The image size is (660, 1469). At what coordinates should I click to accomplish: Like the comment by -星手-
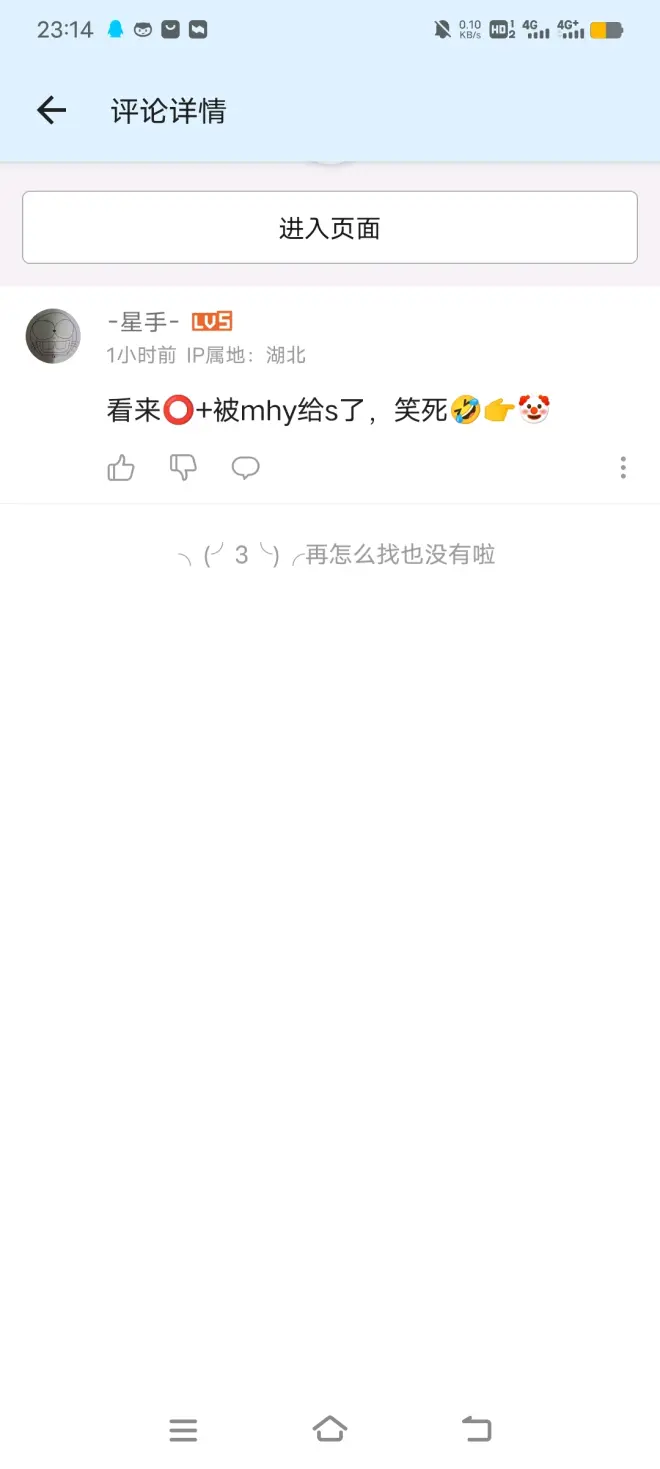coord(121,467)
